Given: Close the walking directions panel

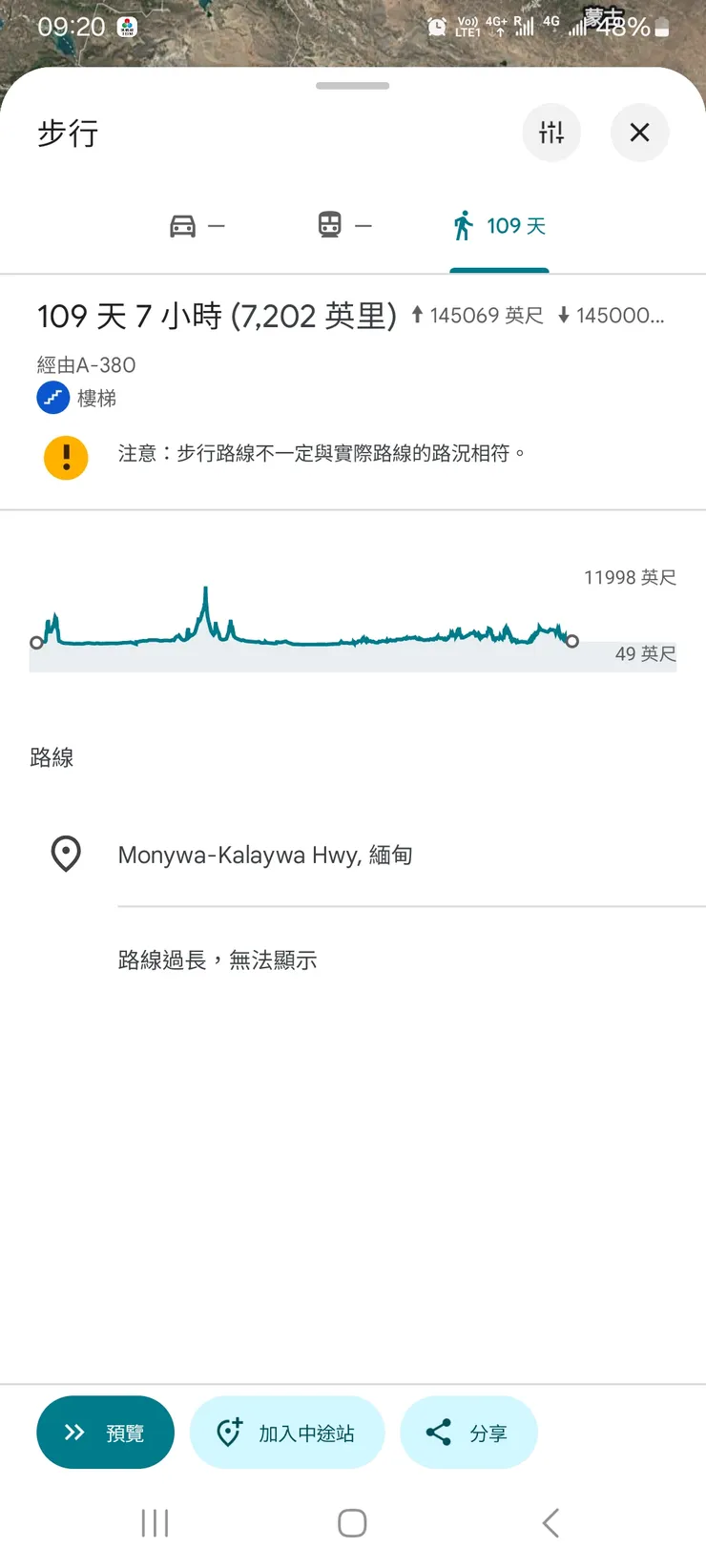Looking at the screenshot, I should tap(639, 133).
